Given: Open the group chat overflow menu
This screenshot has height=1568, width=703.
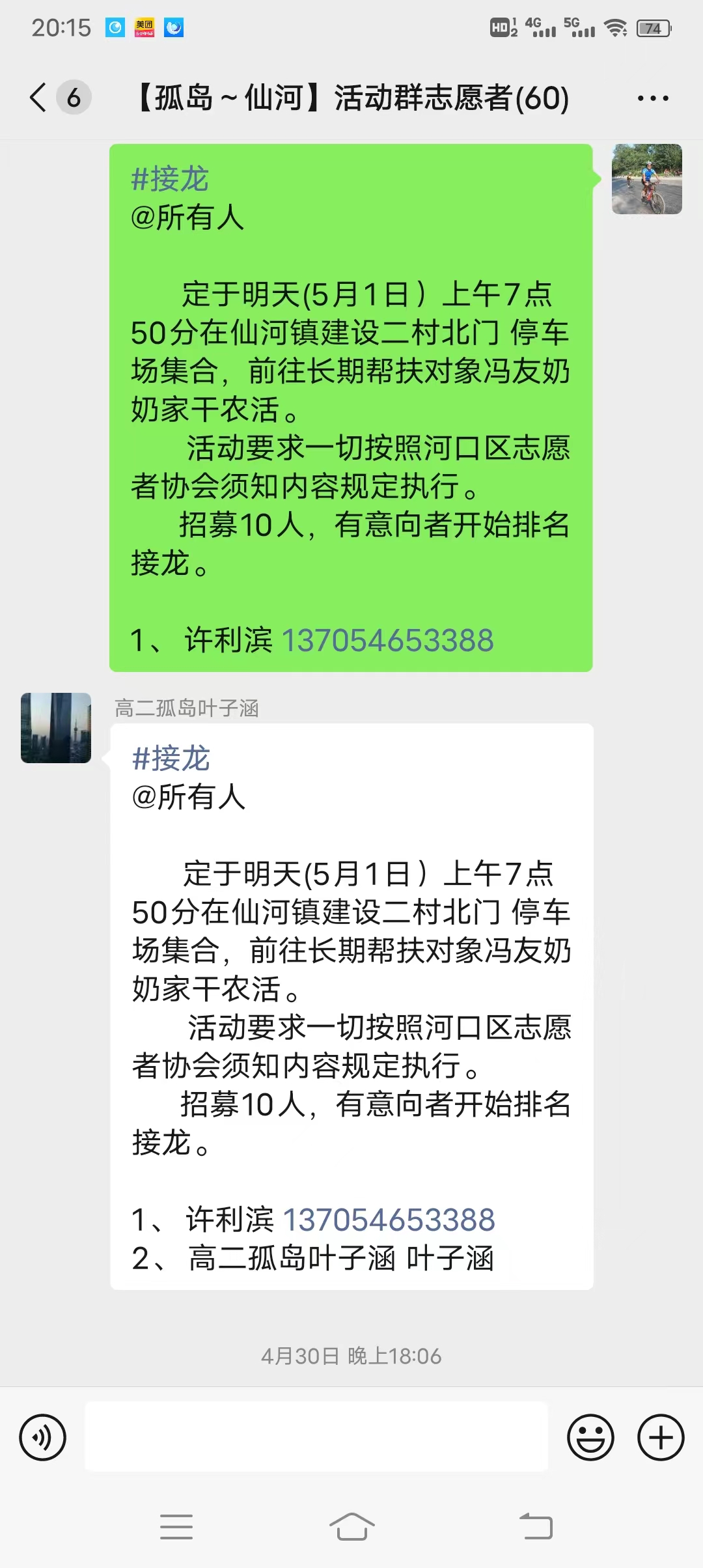Looking at the screenshot, I should pos(653,98).
